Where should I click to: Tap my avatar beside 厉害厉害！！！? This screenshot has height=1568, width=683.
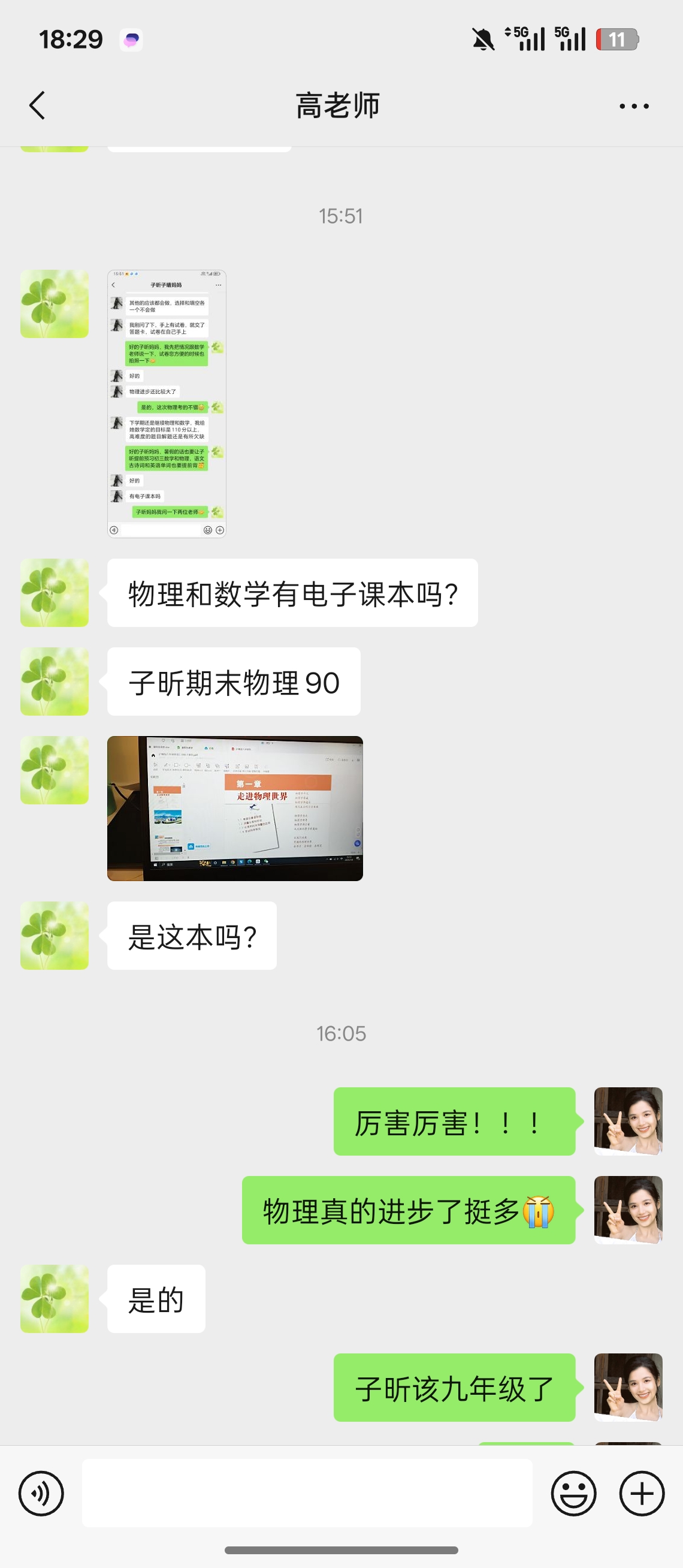point(628,1121)
